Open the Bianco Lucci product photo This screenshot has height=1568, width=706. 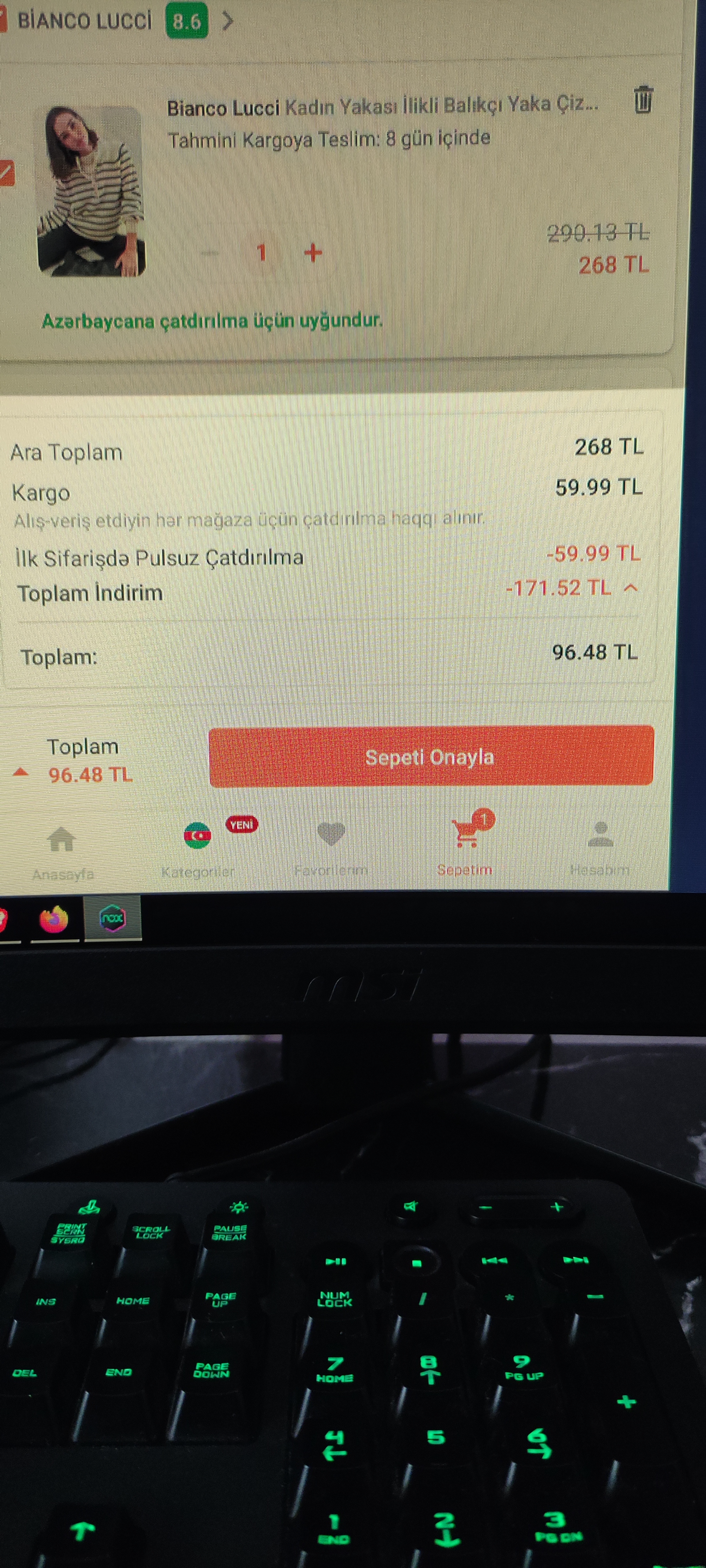pos(91,191)
